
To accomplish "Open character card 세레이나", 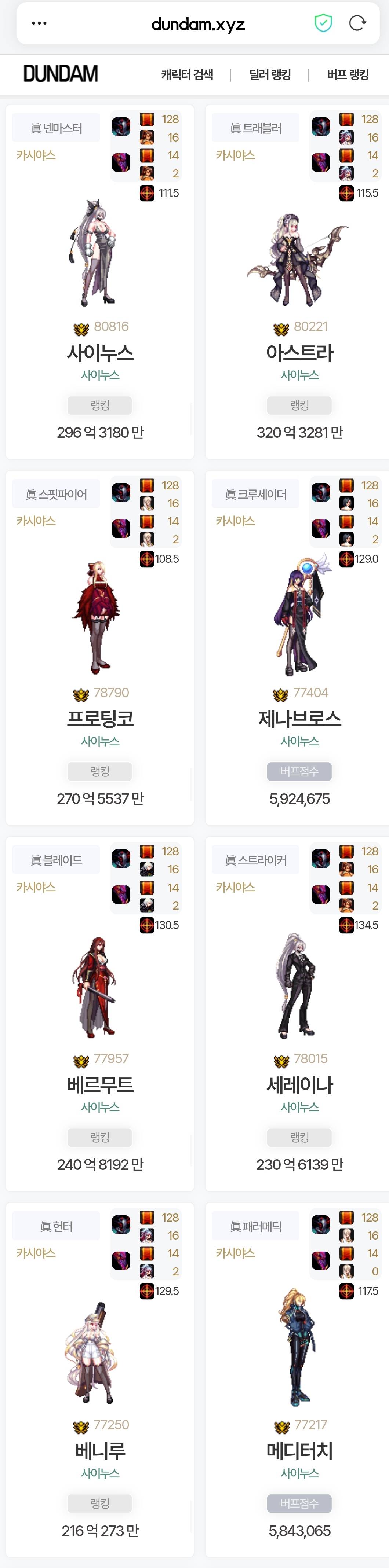I will (299, 1084).
